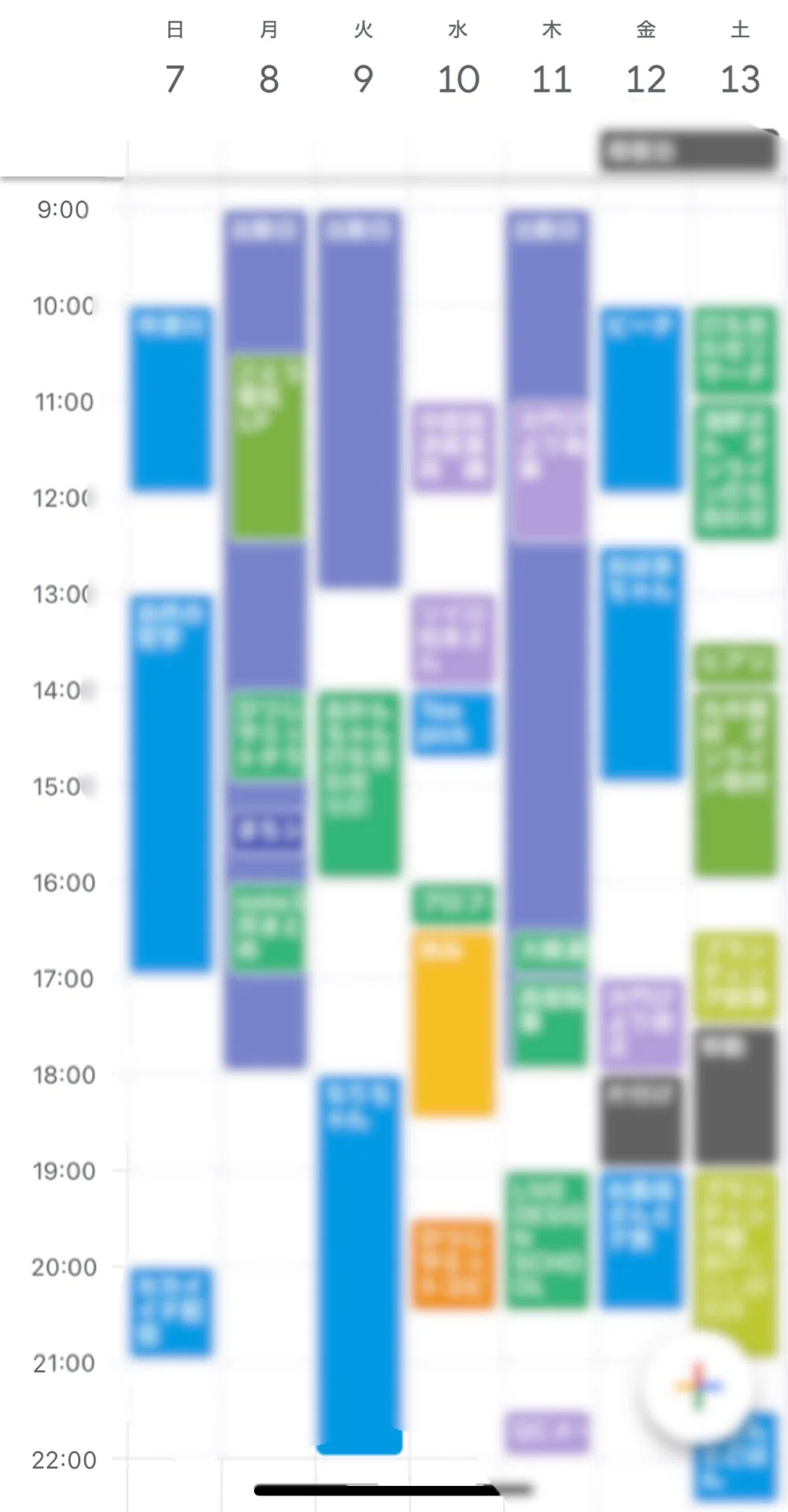Screen dimensions: 788x1512
Task: Open Saturday's dark gray event at 17:30
Action: [735, 1096]
